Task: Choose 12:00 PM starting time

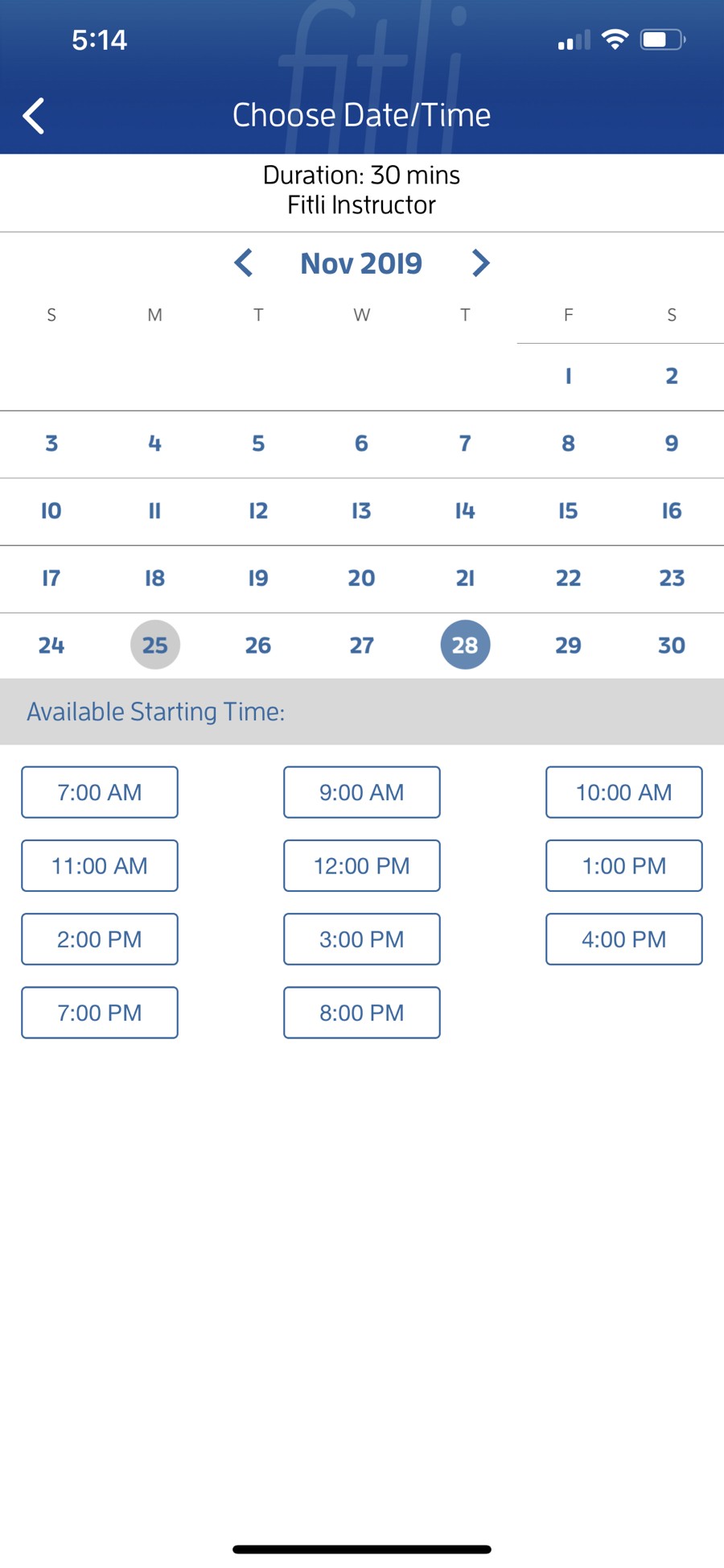Action: [362, 865]
